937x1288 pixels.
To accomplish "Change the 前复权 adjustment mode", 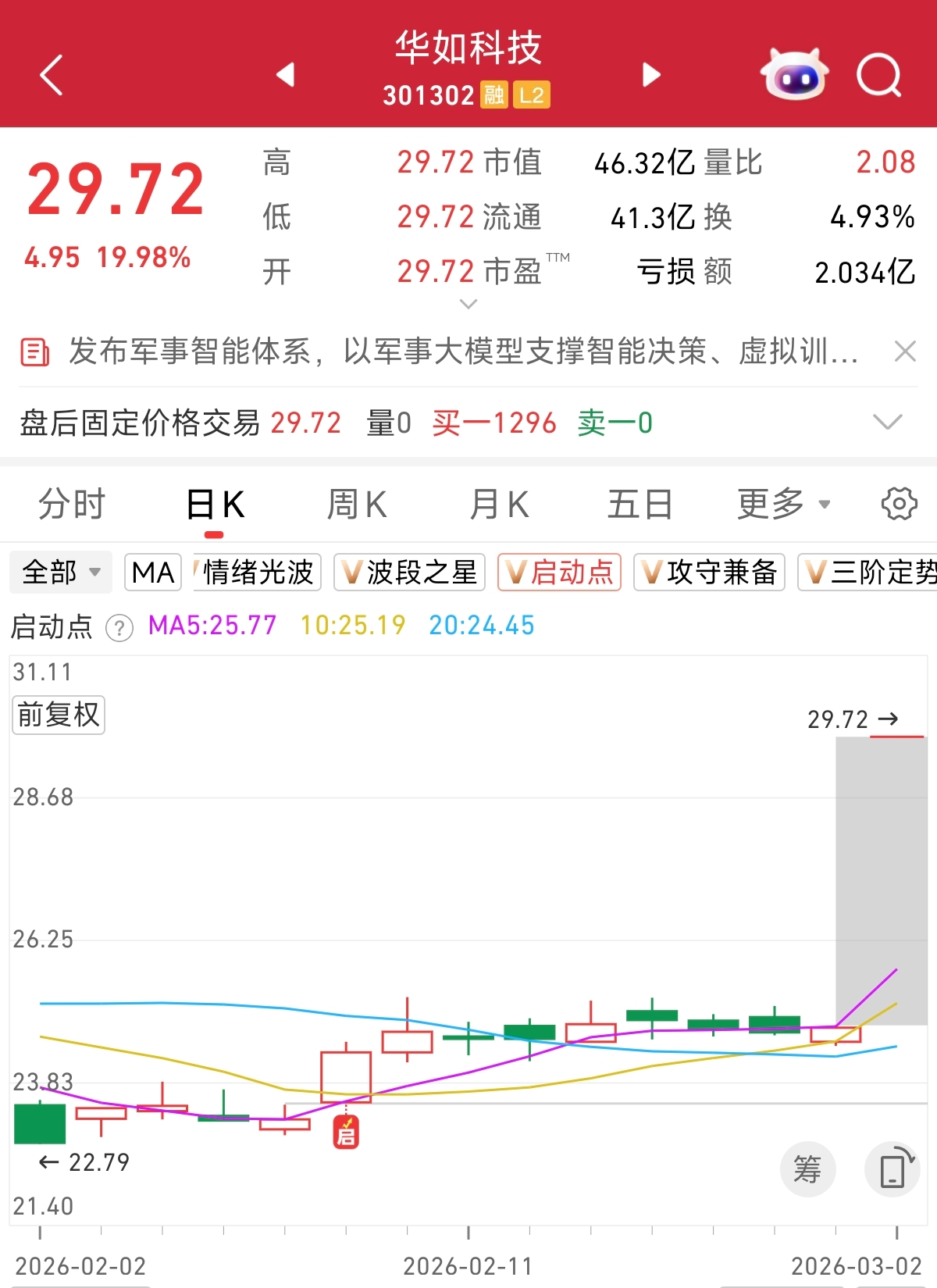I will pyautogui.click(x=59, y=715).
